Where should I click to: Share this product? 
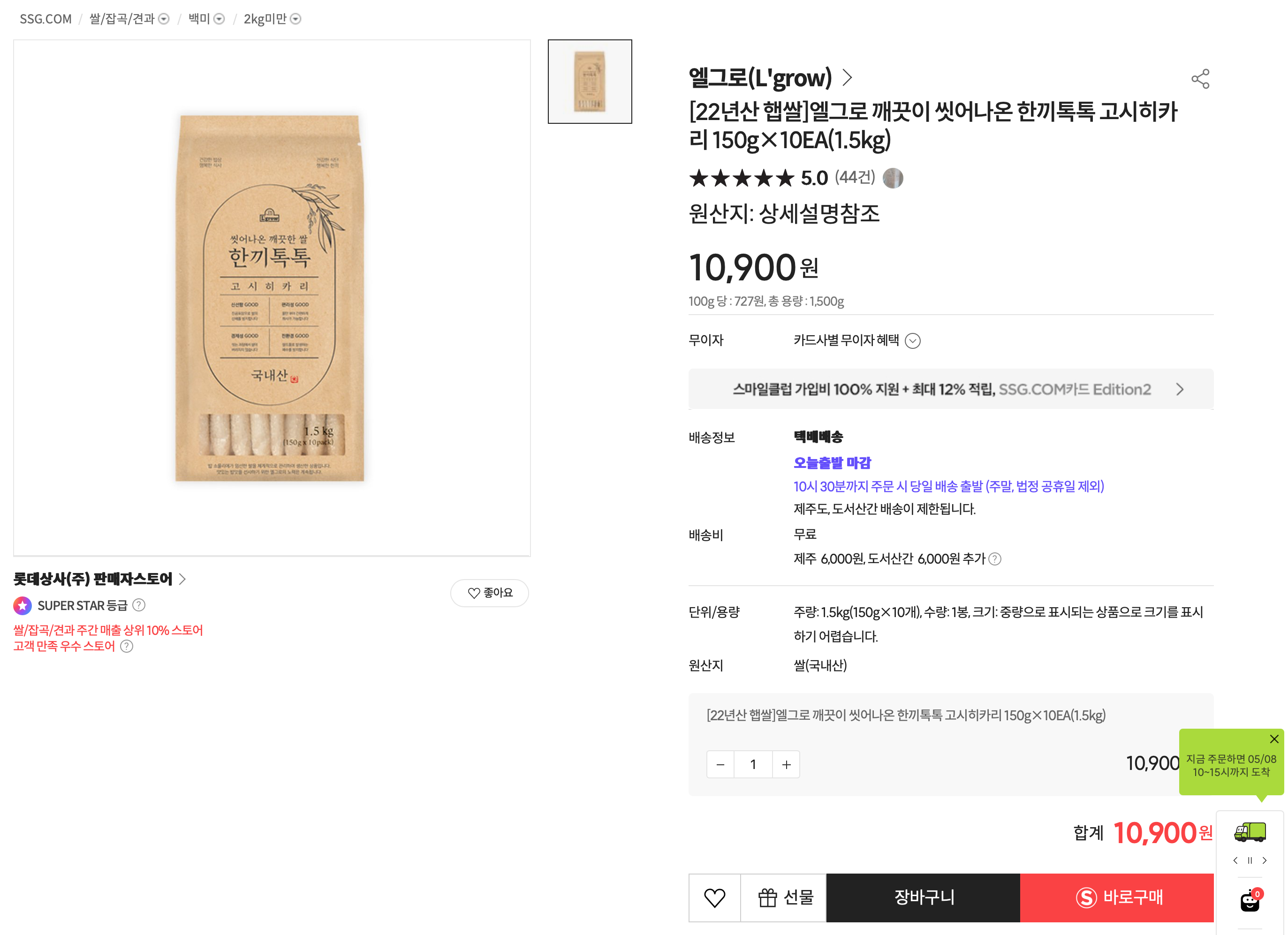(x=1199, y=79)
